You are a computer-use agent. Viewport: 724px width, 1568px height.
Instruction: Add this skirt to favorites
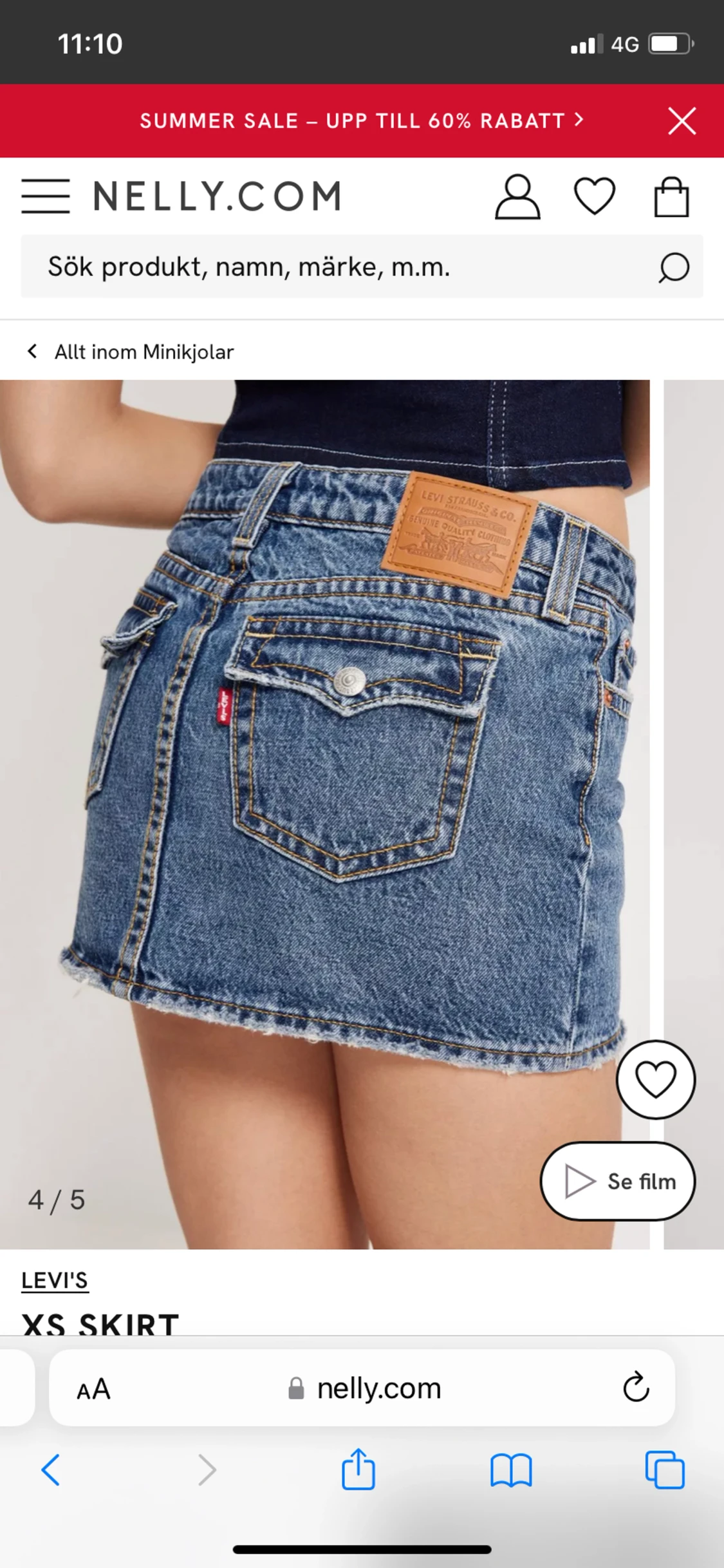[655, 1079]
